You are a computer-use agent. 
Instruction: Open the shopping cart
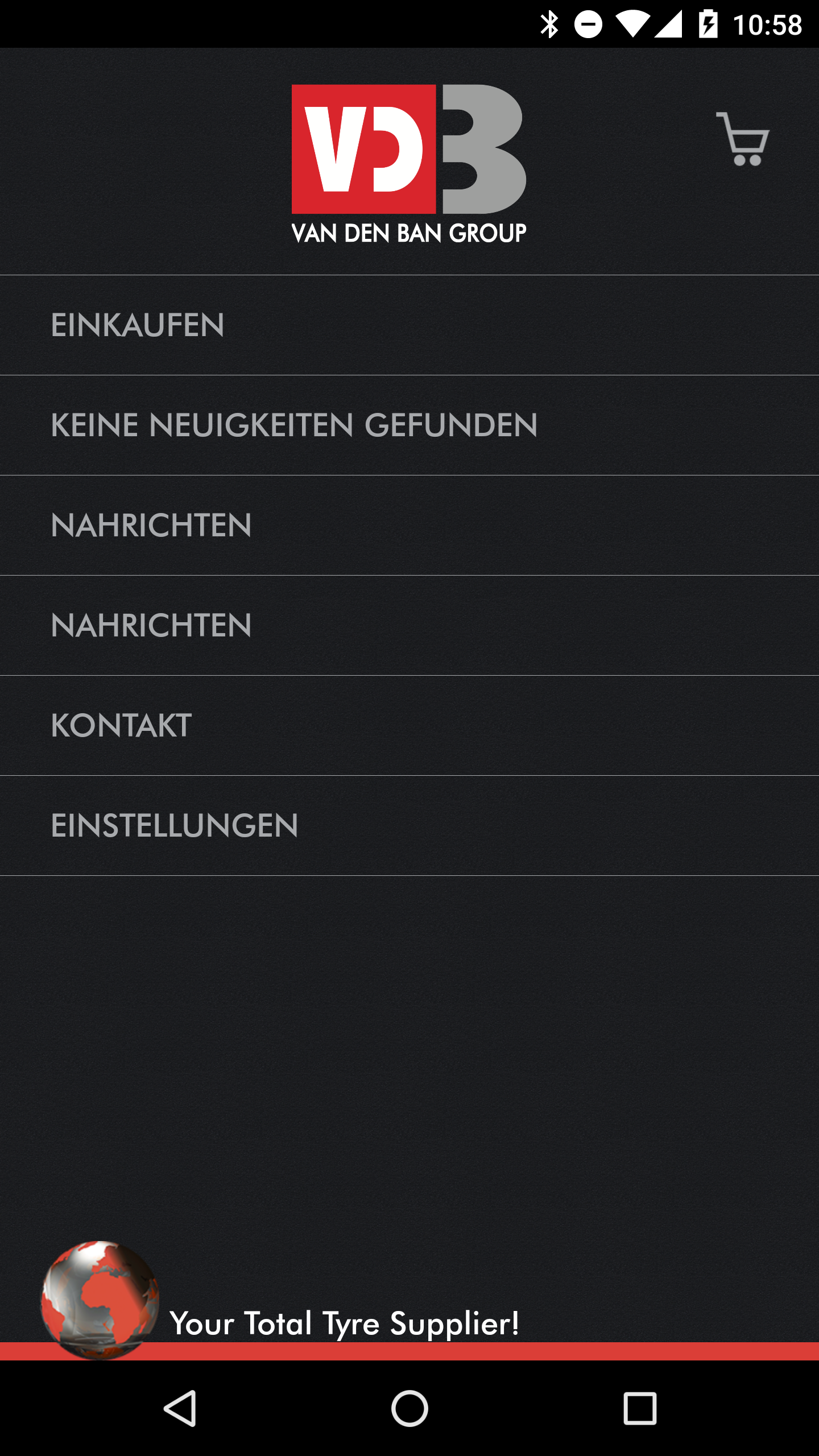pyautogui.click(x=742, y=139)
